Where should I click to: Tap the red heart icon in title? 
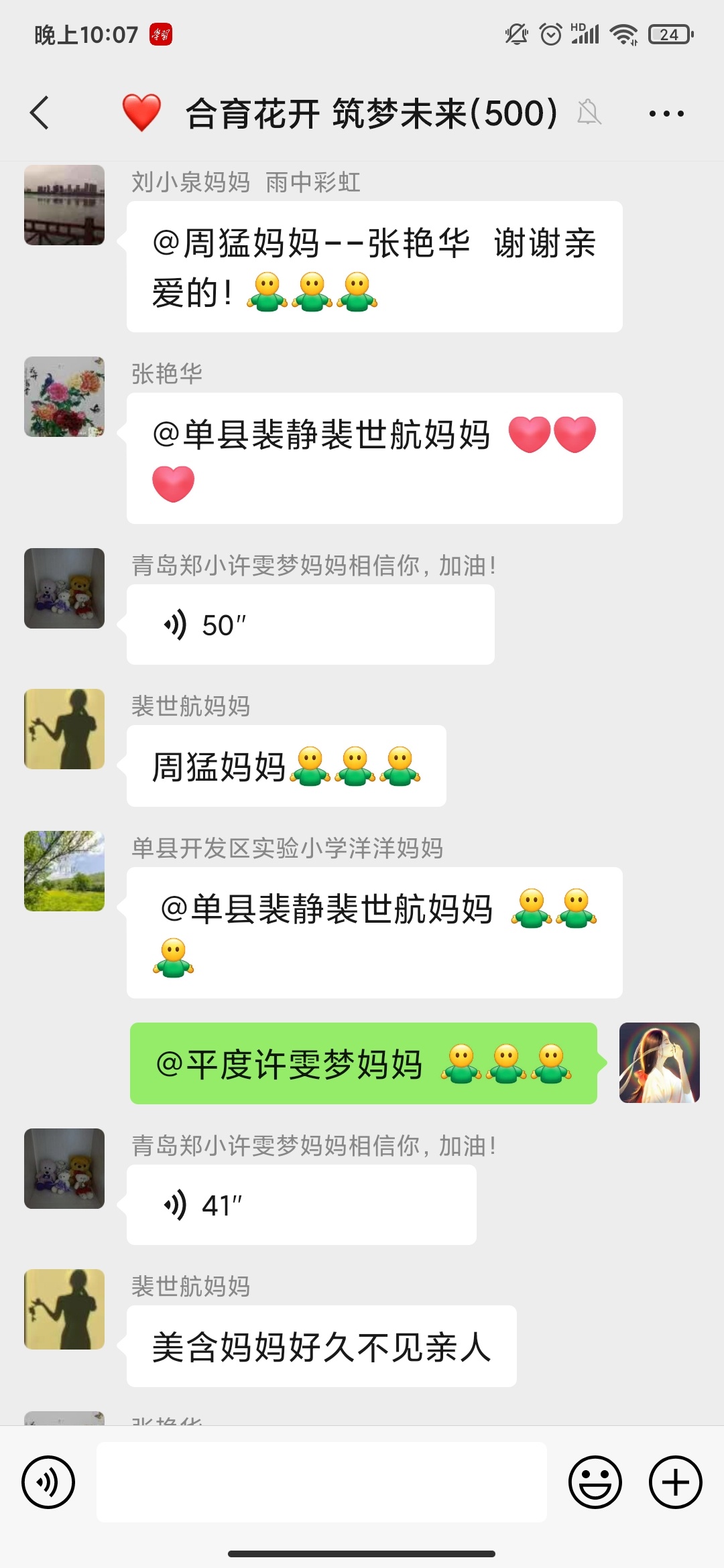[141, 113]
